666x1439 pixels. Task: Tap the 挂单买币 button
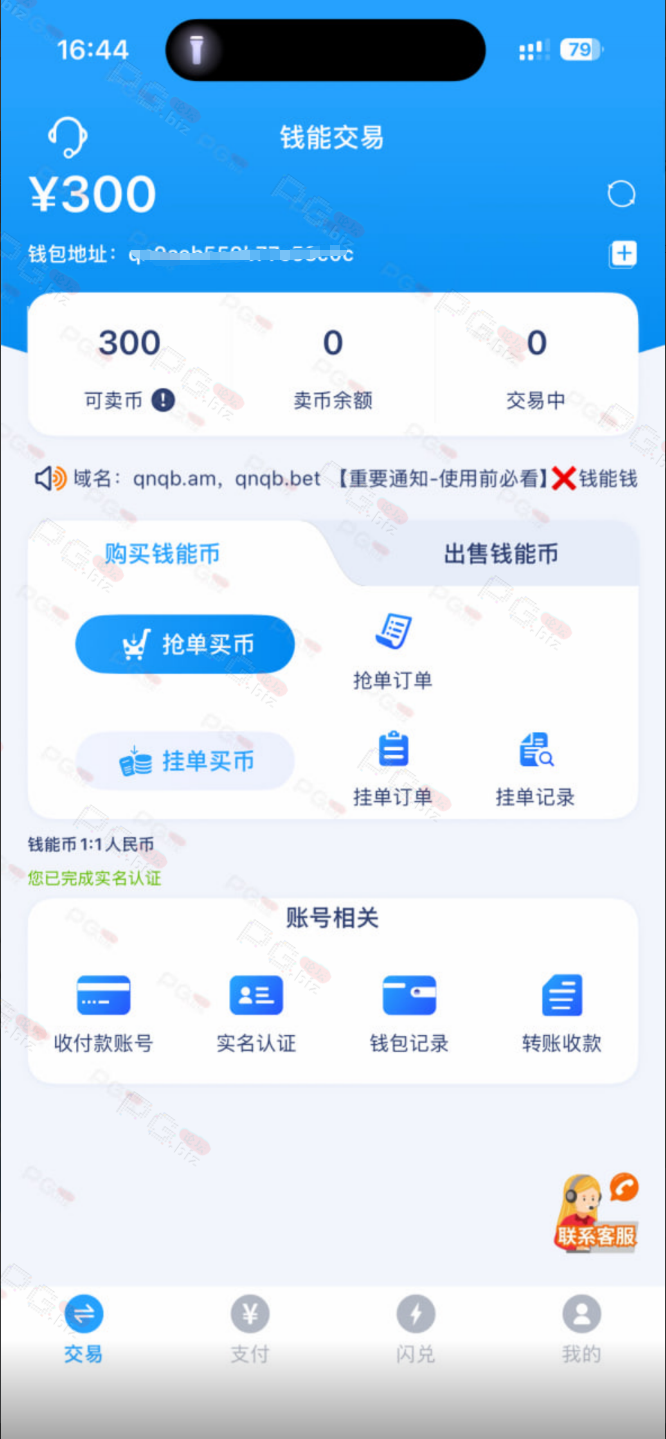pos(185,761)
